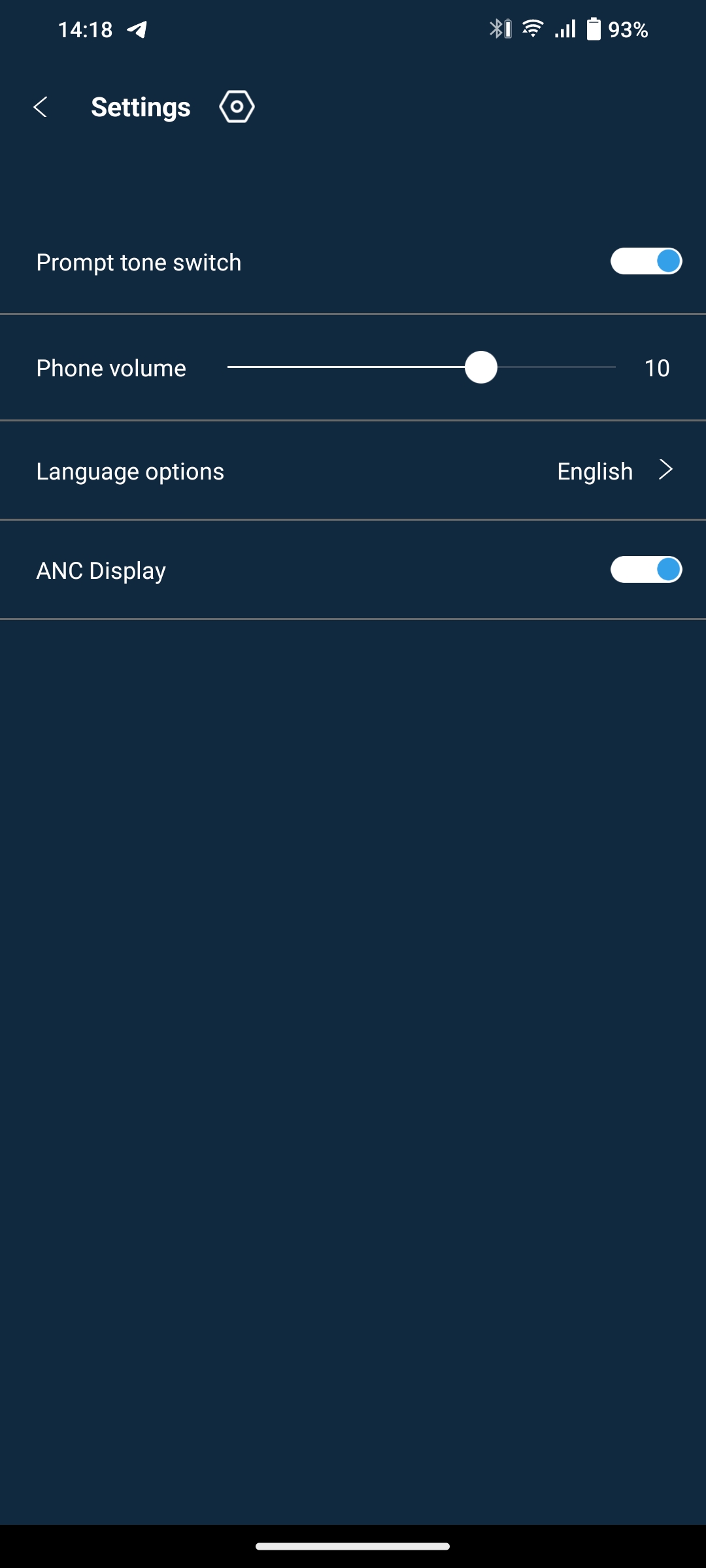Go back using the top-left arrow
This screenshot has width=706, height=1568.
[x=41, y=107]
